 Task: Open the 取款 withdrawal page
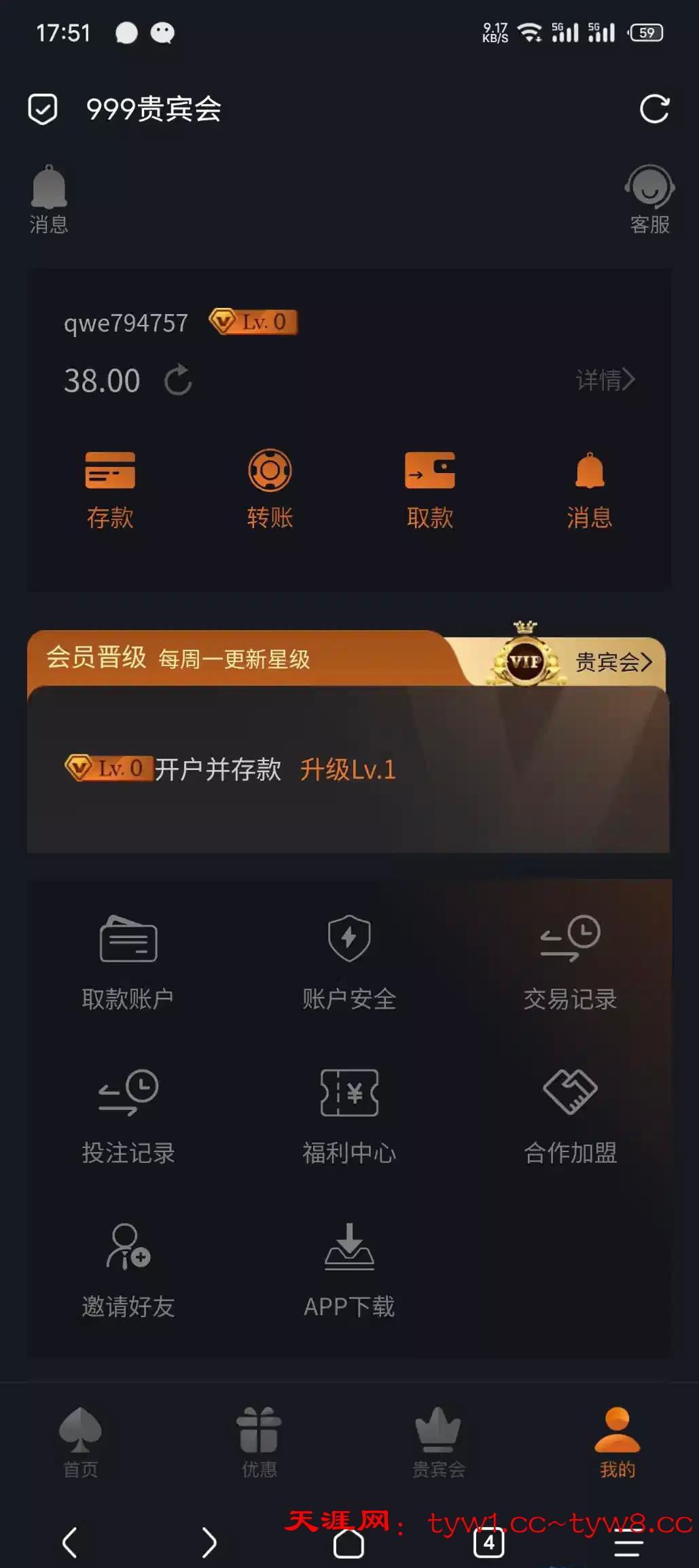[429, 489]
